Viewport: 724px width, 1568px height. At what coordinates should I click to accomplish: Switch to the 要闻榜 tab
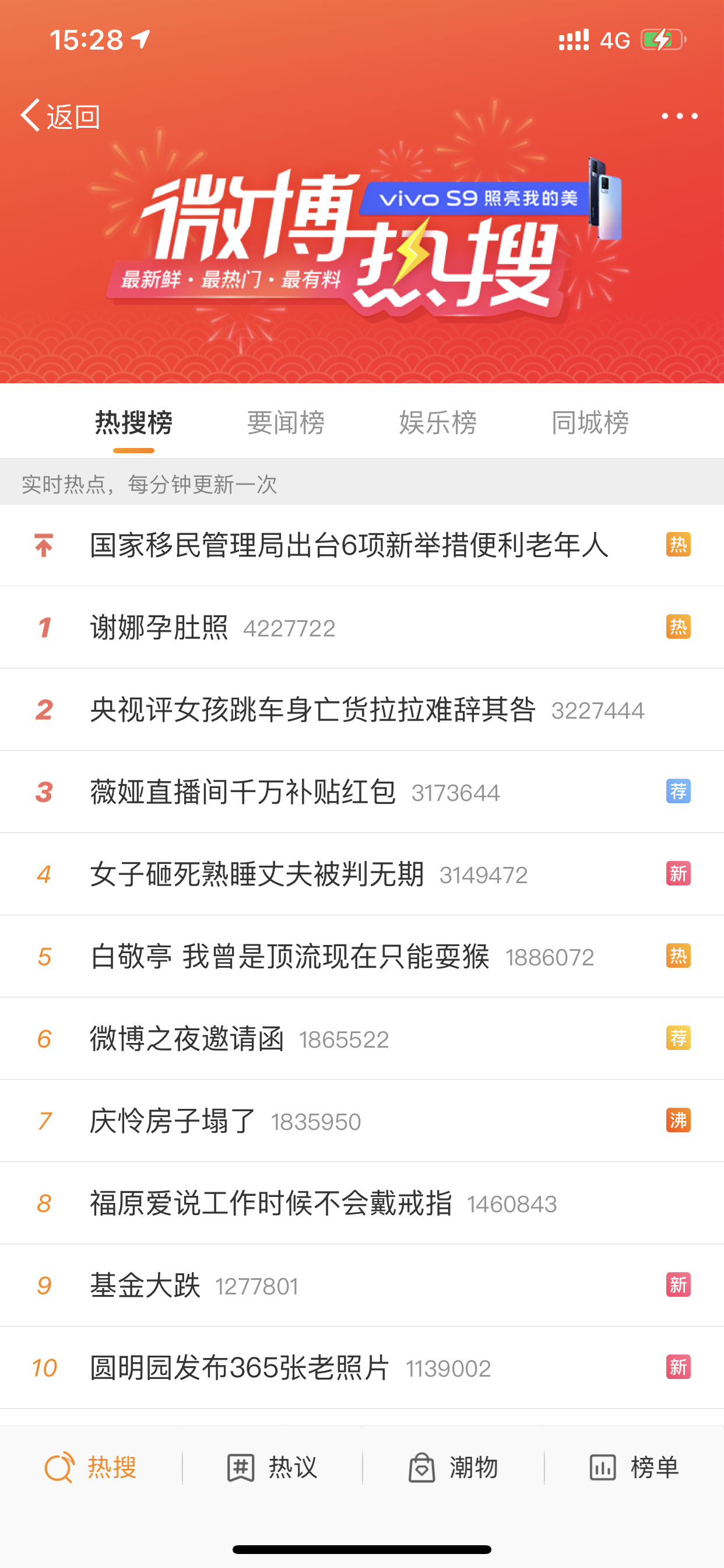(285, 422)
